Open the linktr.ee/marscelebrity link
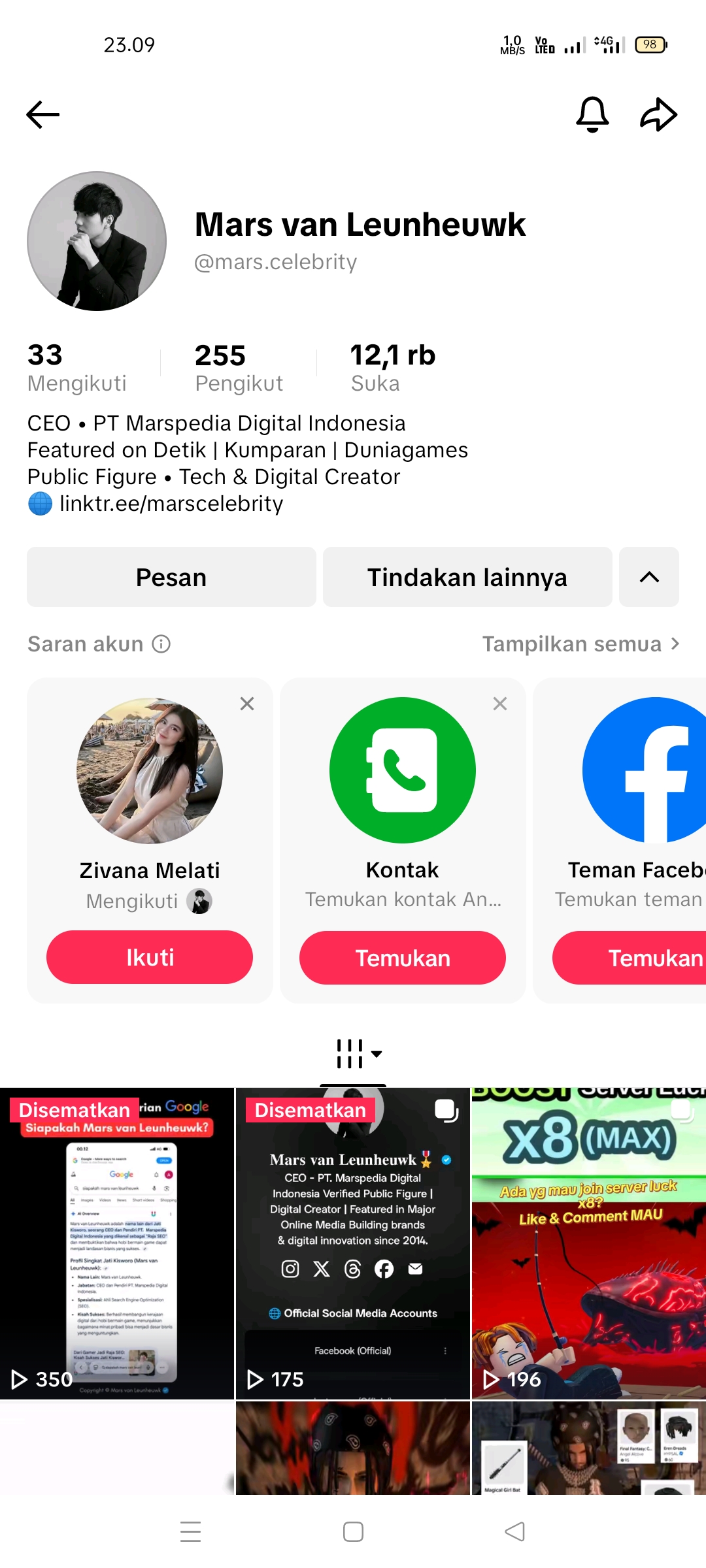706x1568 pixels. 171,504
